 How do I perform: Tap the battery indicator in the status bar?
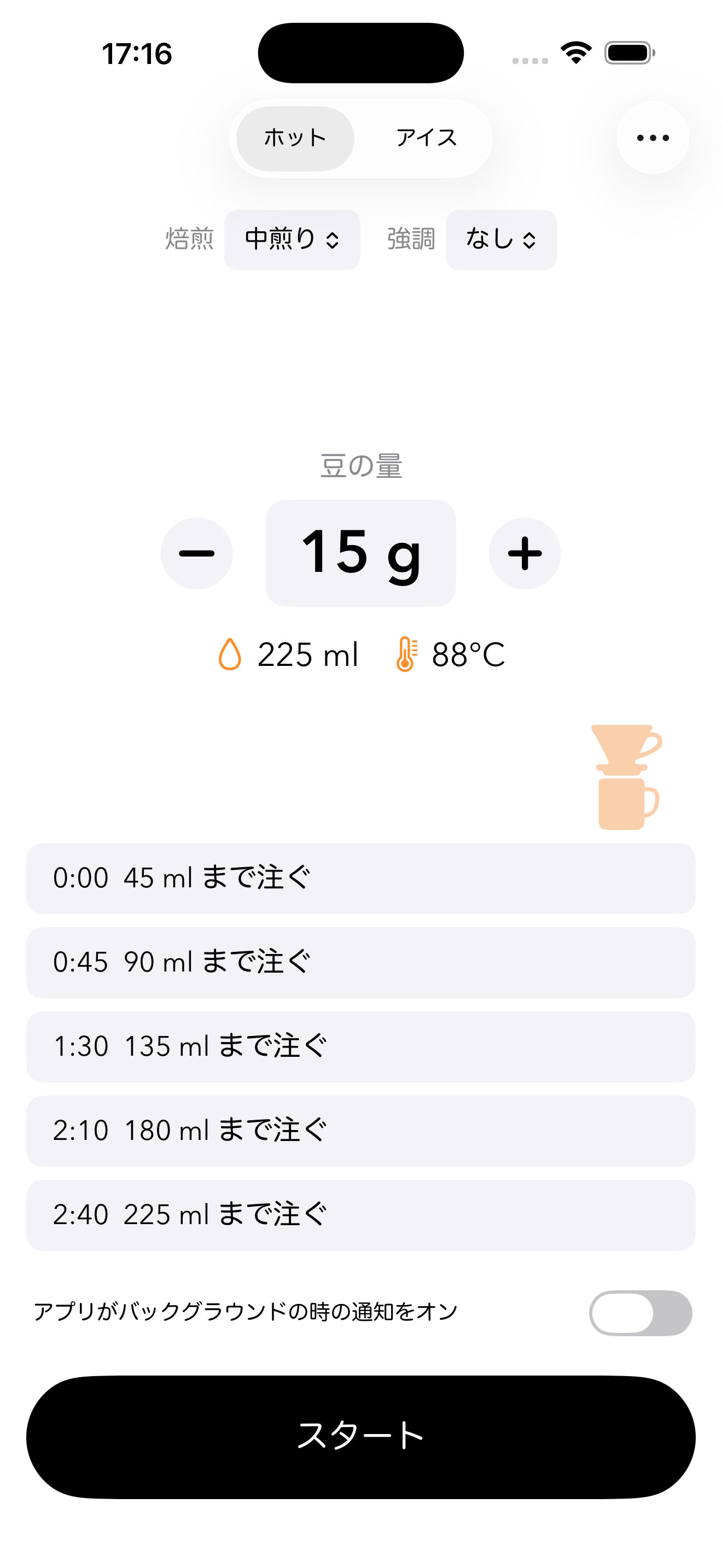click(x=627, y=54)
